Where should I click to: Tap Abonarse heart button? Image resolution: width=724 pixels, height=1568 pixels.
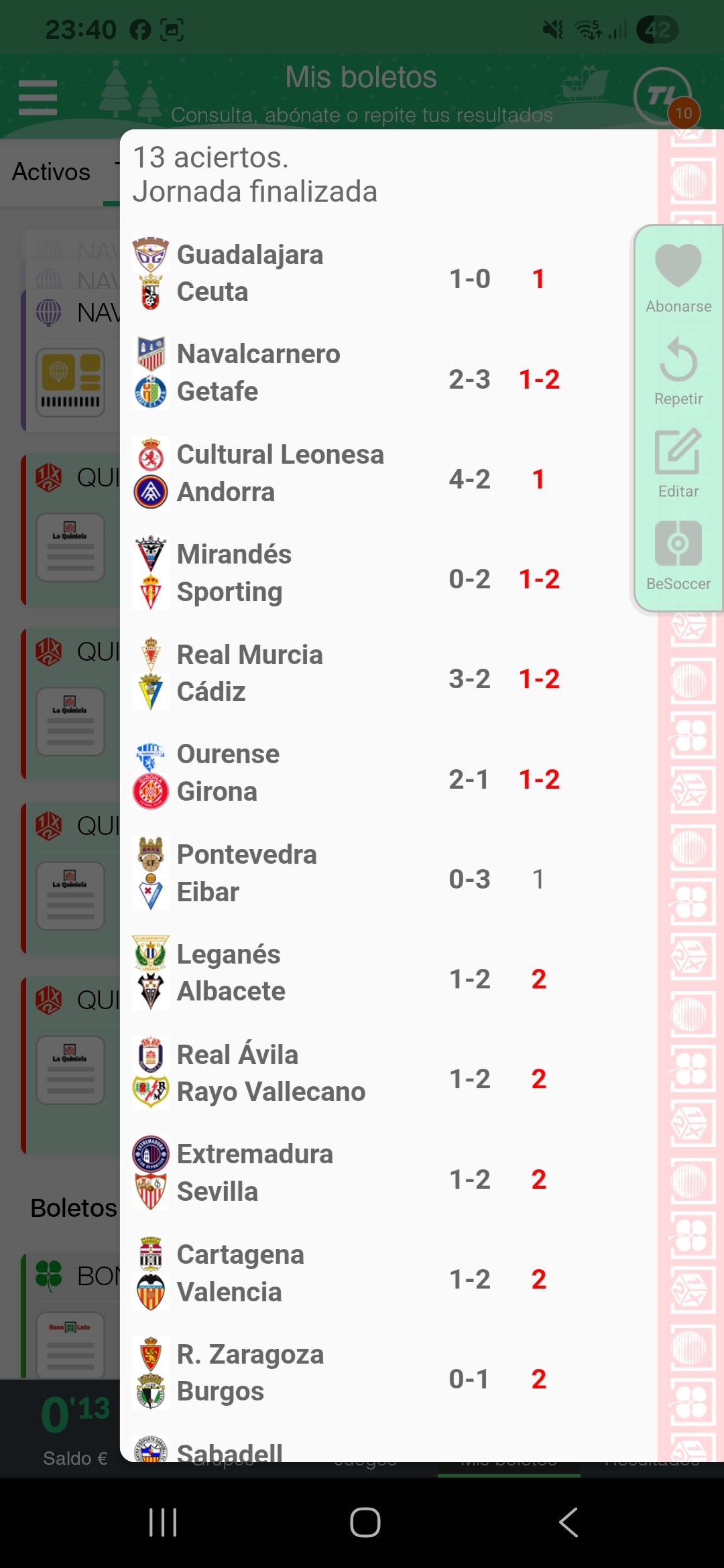tap(678, 278)
